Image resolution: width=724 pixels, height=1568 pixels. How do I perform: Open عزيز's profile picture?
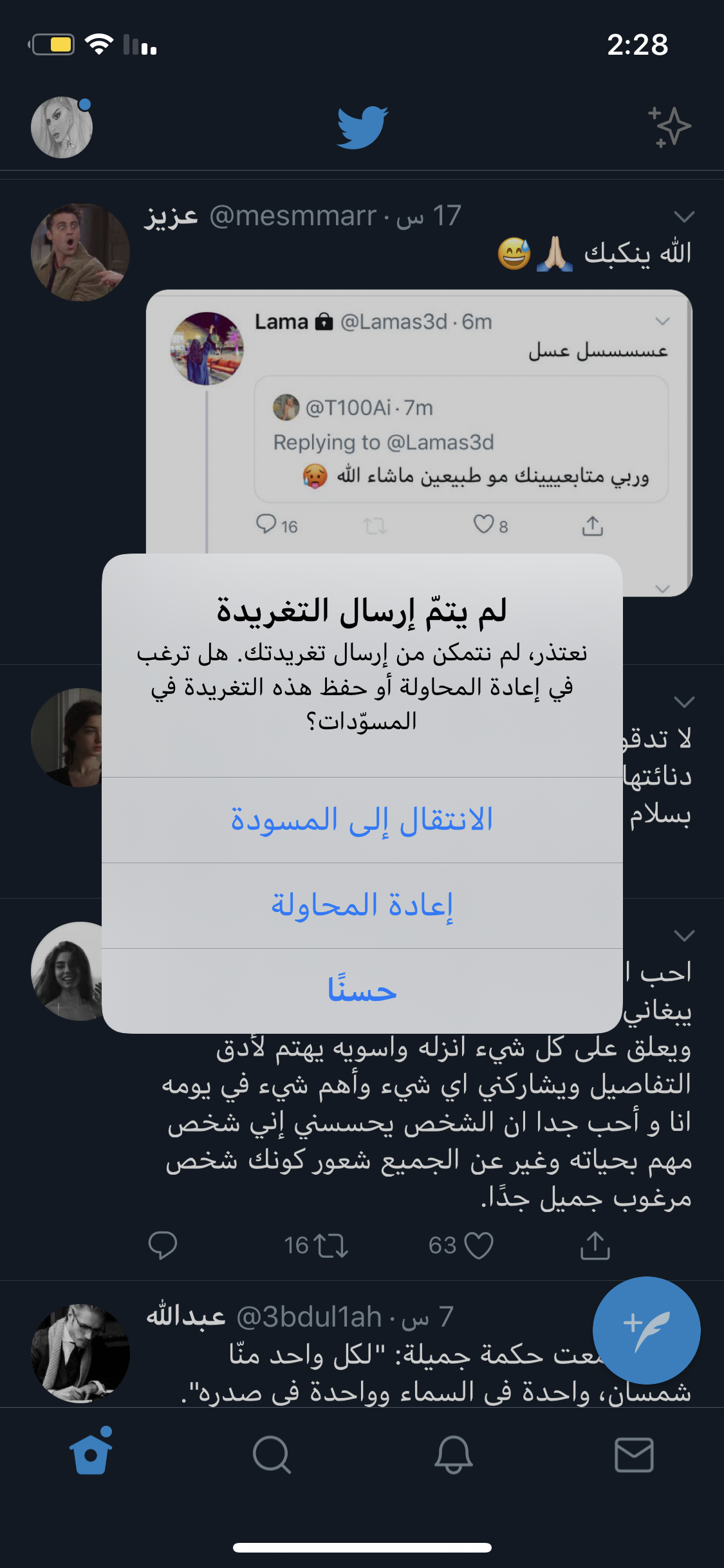[80, 252]
